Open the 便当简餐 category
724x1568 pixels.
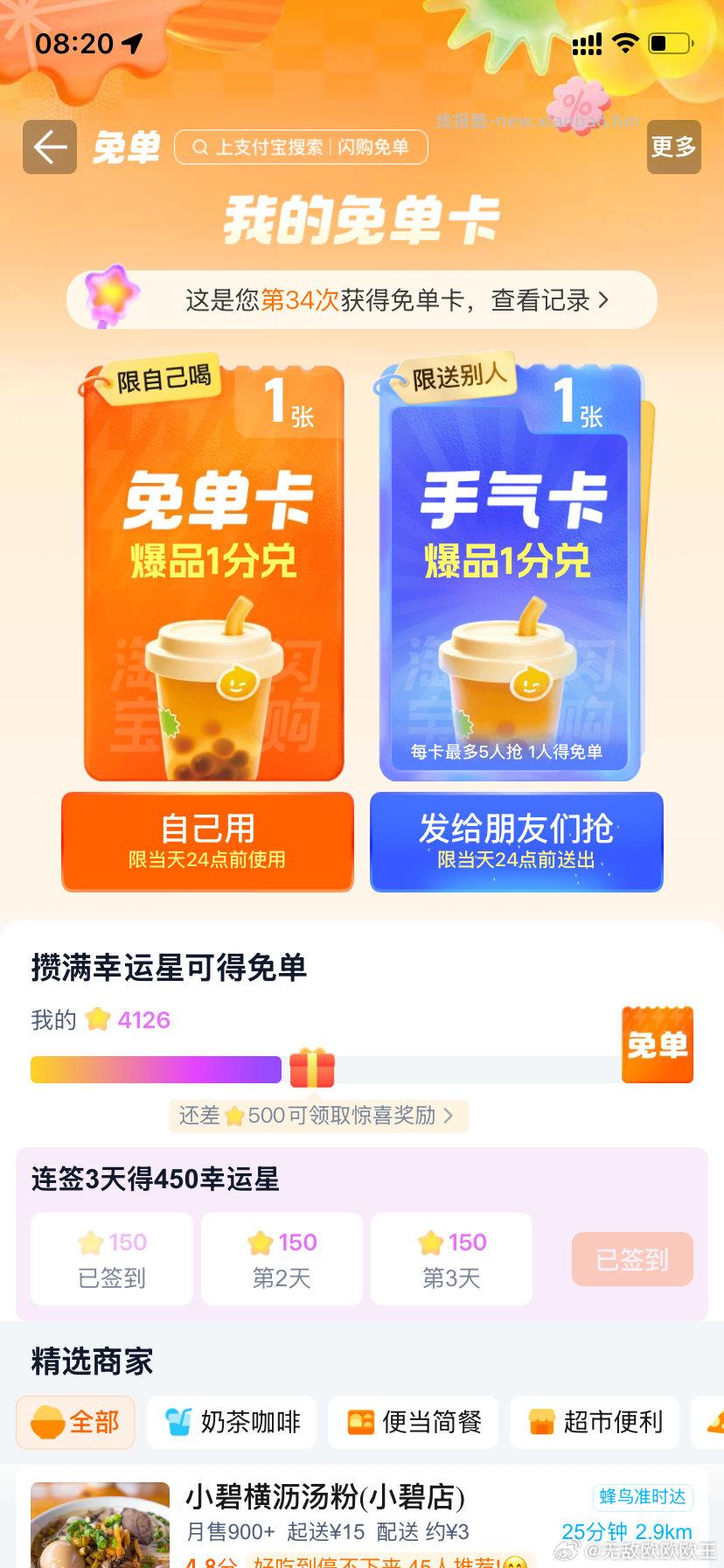[413, 1423]
